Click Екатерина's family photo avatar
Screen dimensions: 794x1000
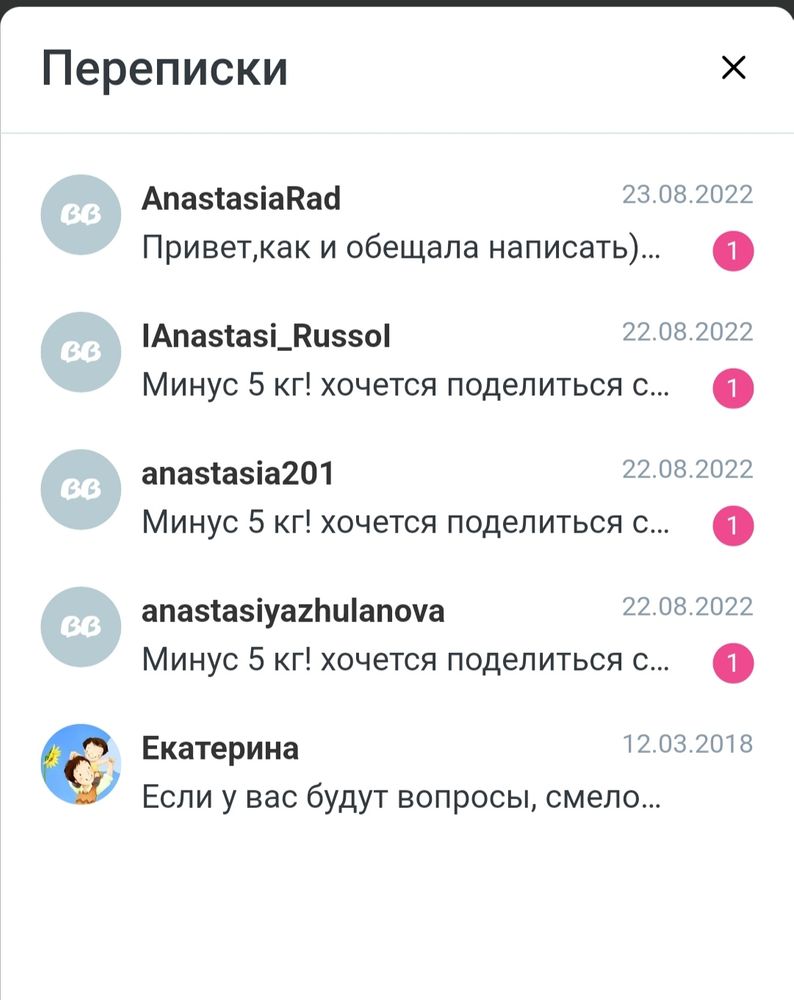point(79,764)
